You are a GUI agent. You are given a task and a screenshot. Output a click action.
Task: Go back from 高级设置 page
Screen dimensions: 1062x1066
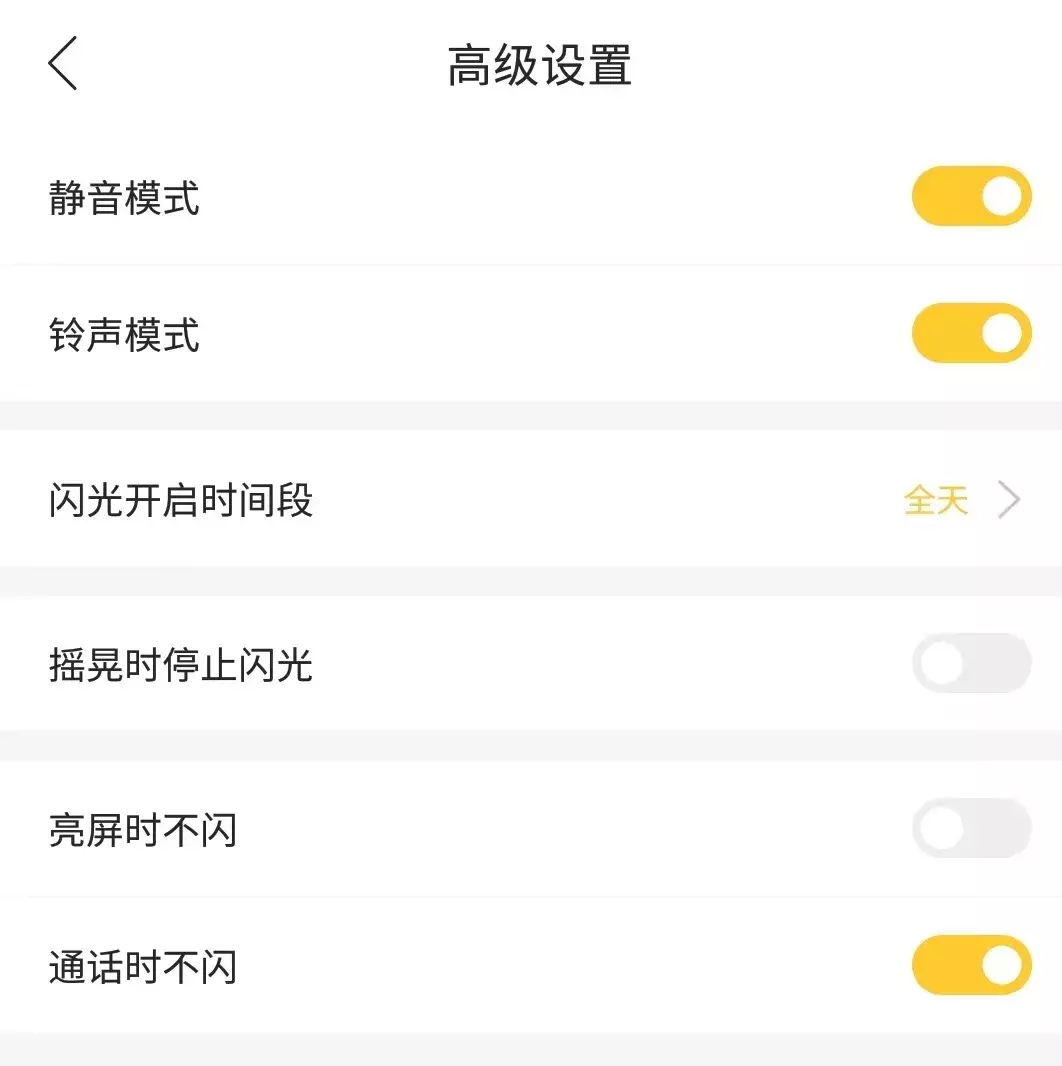point(63,64)
